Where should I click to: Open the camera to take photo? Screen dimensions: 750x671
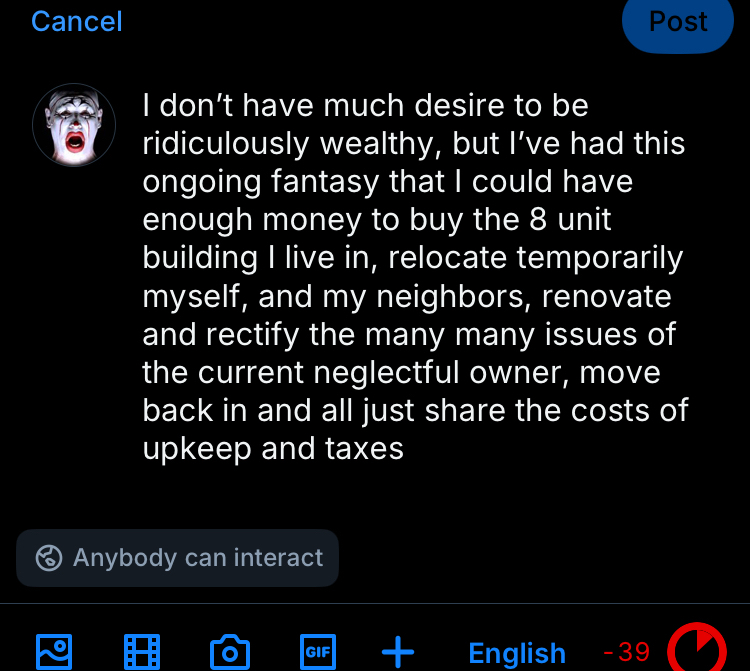[229, 652]
